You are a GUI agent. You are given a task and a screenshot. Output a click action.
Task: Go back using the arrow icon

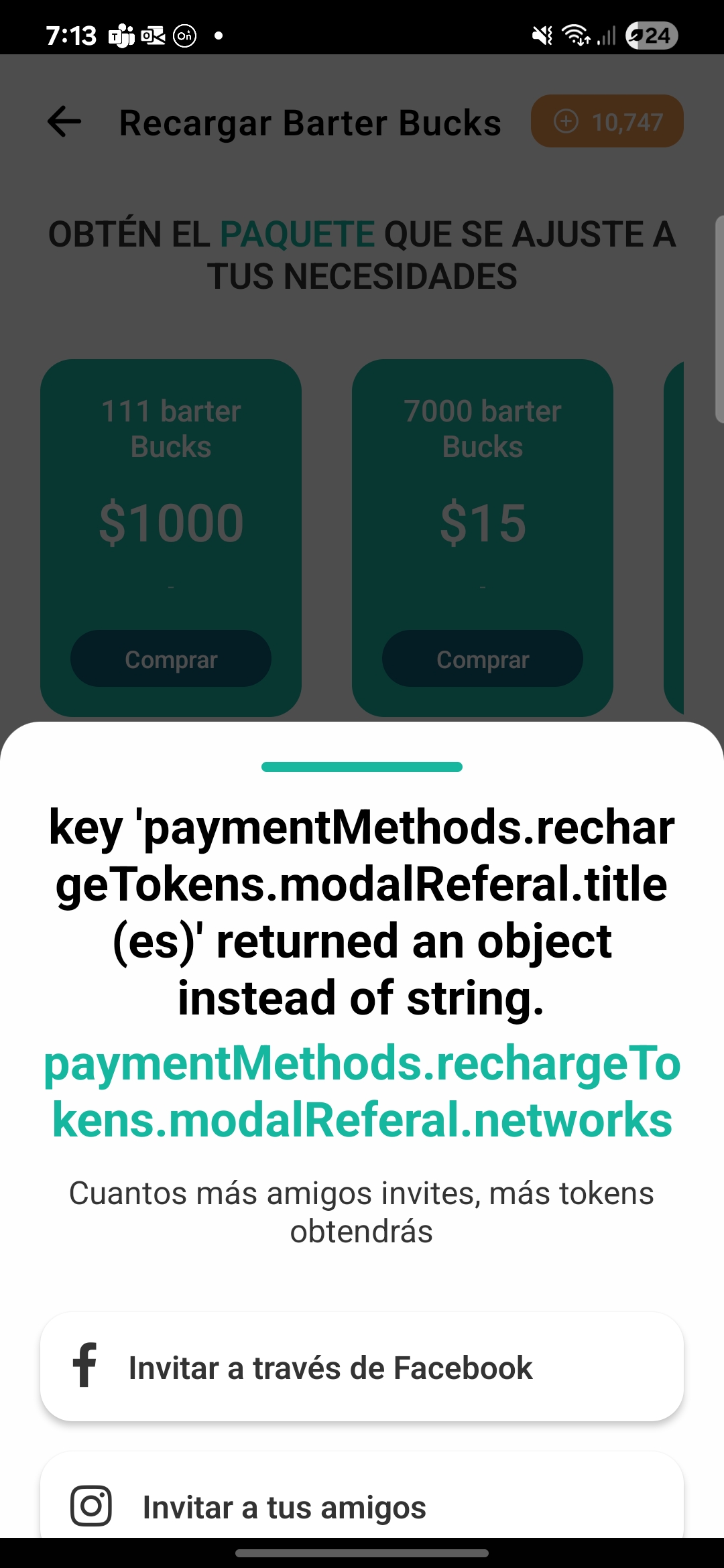coord(64,122)
